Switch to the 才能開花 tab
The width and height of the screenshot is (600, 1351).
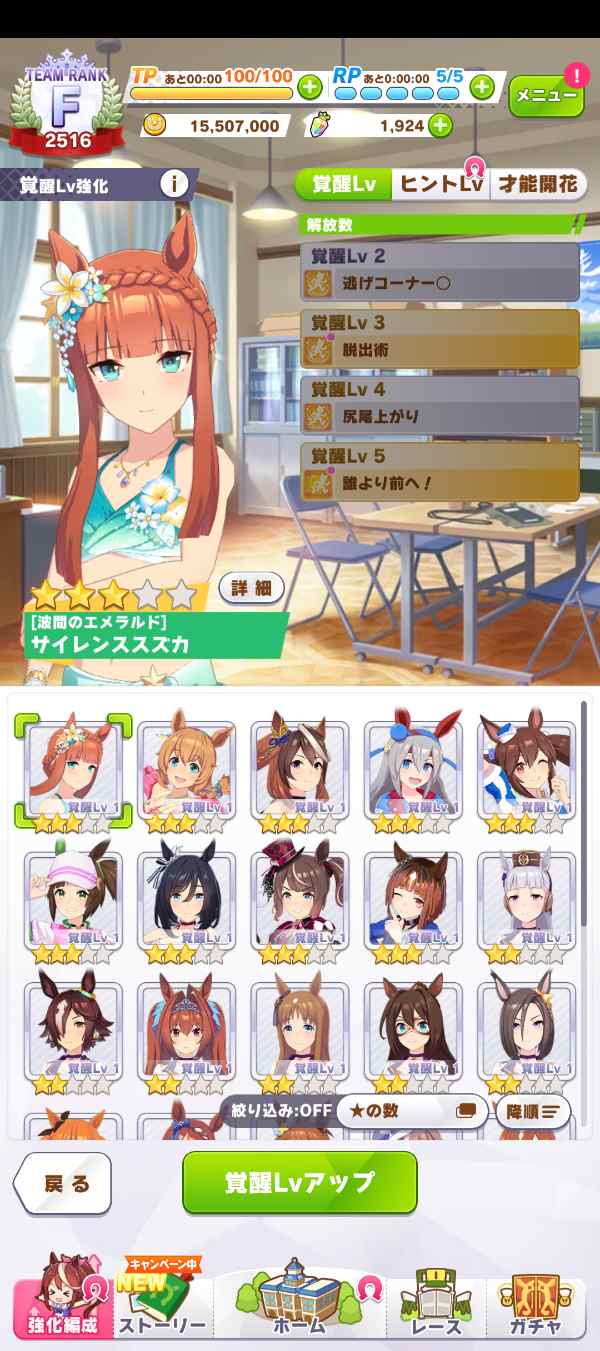[x=538, y=185]
